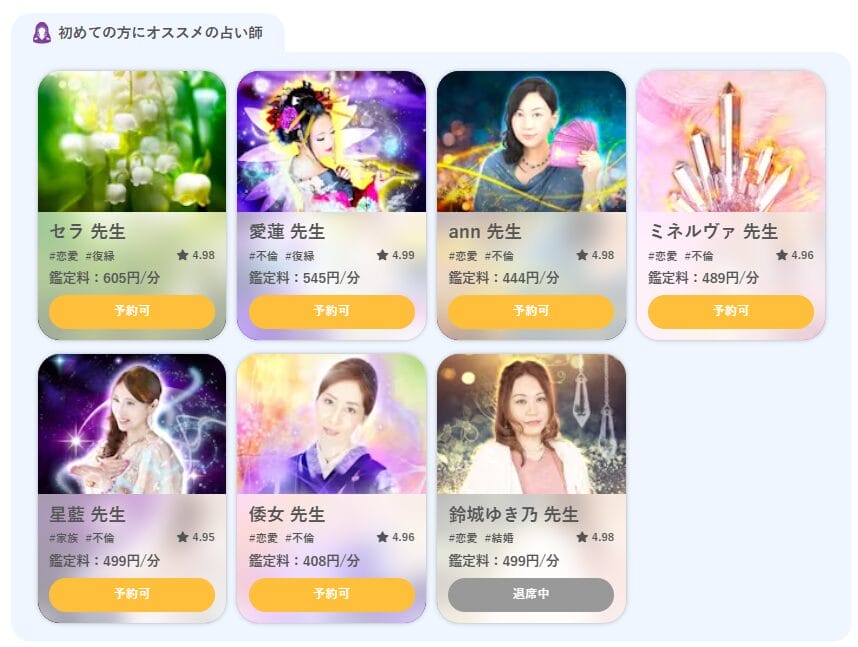
Task: Open セラ 先生's fortune teller card
Action: [x=131, y=142]
